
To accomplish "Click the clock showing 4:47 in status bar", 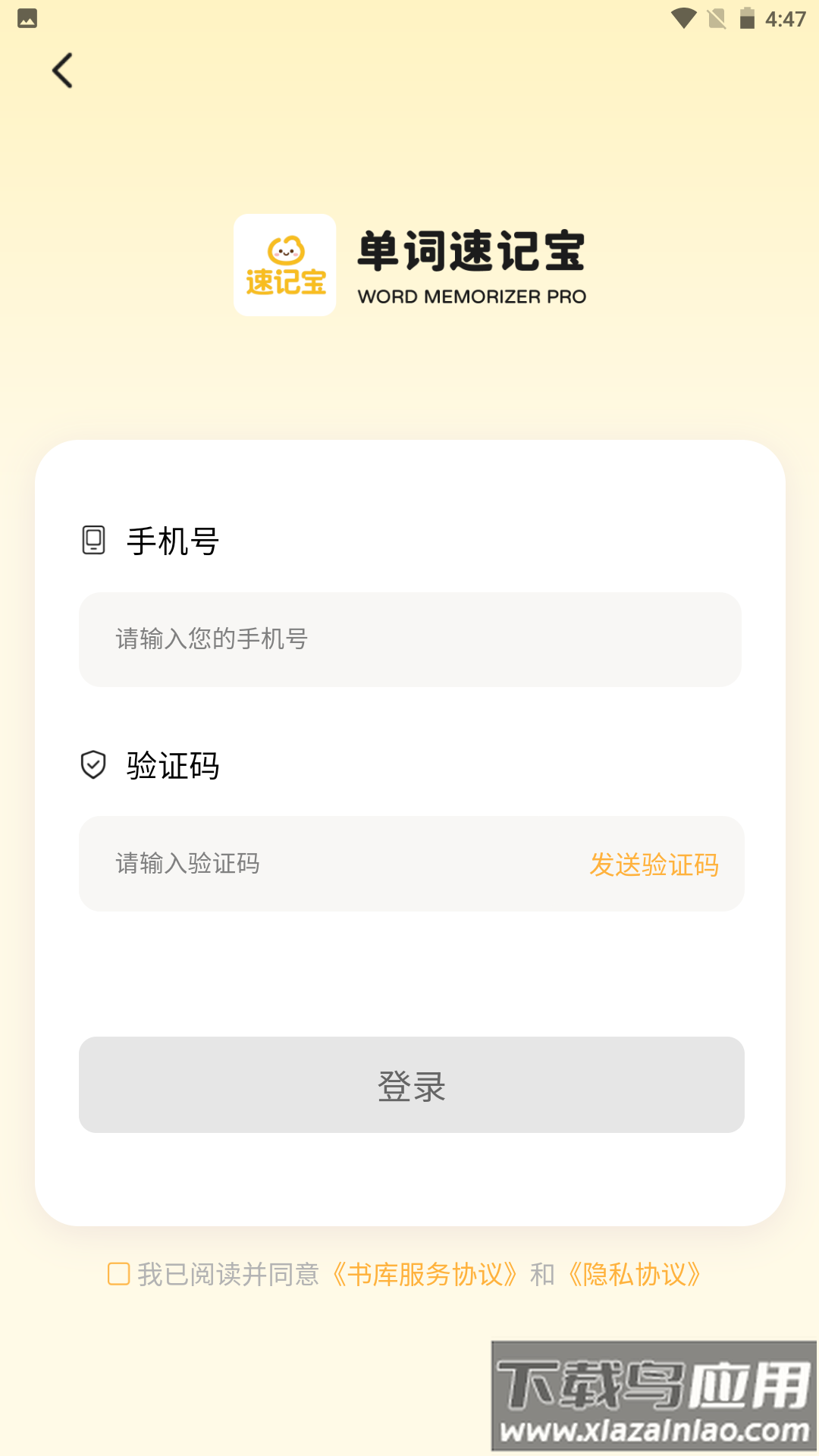I will (786, 17).
